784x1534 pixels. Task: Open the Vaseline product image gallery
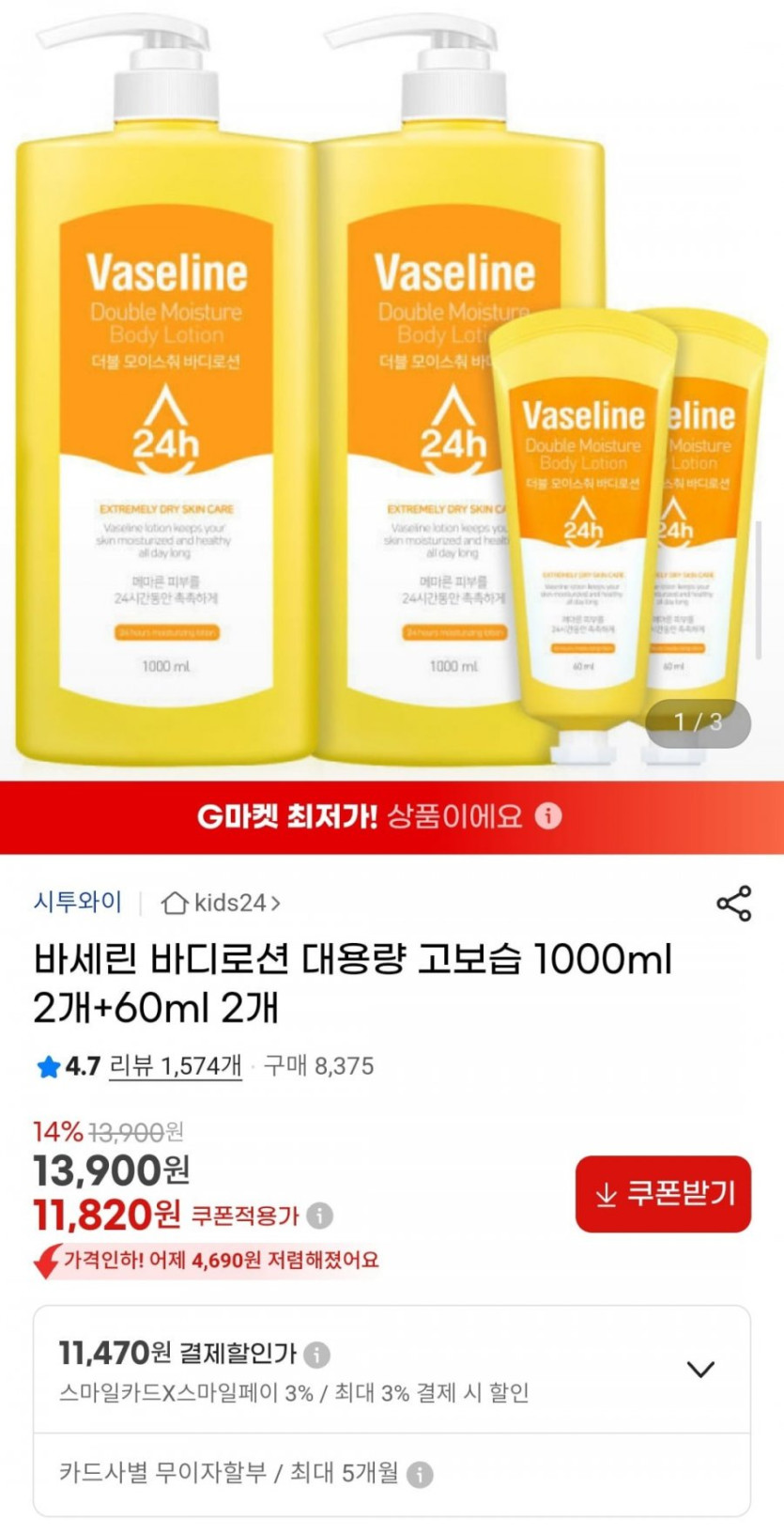[392, 390]
